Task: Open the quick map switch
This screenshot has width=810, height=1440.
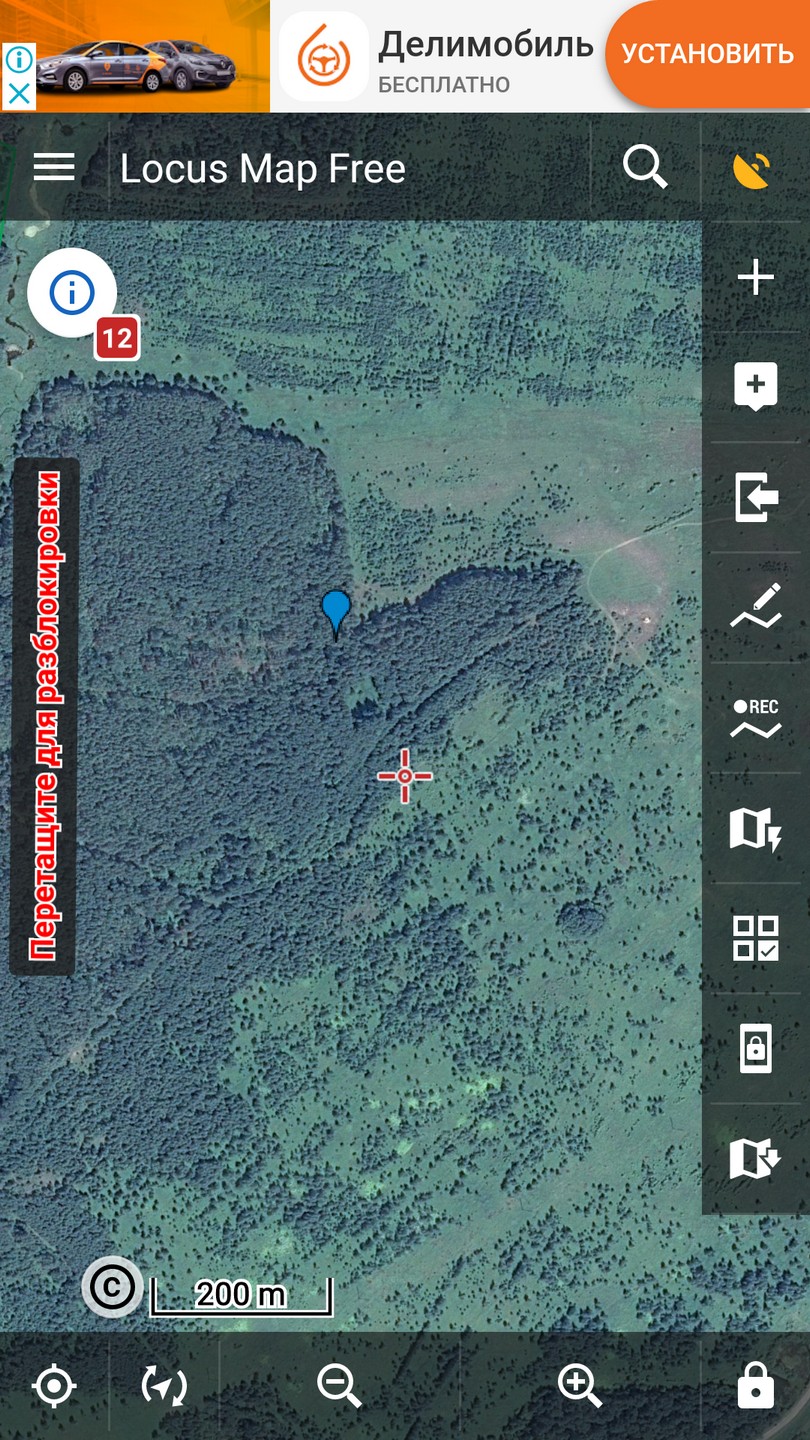Action: (x=756, y=829)
